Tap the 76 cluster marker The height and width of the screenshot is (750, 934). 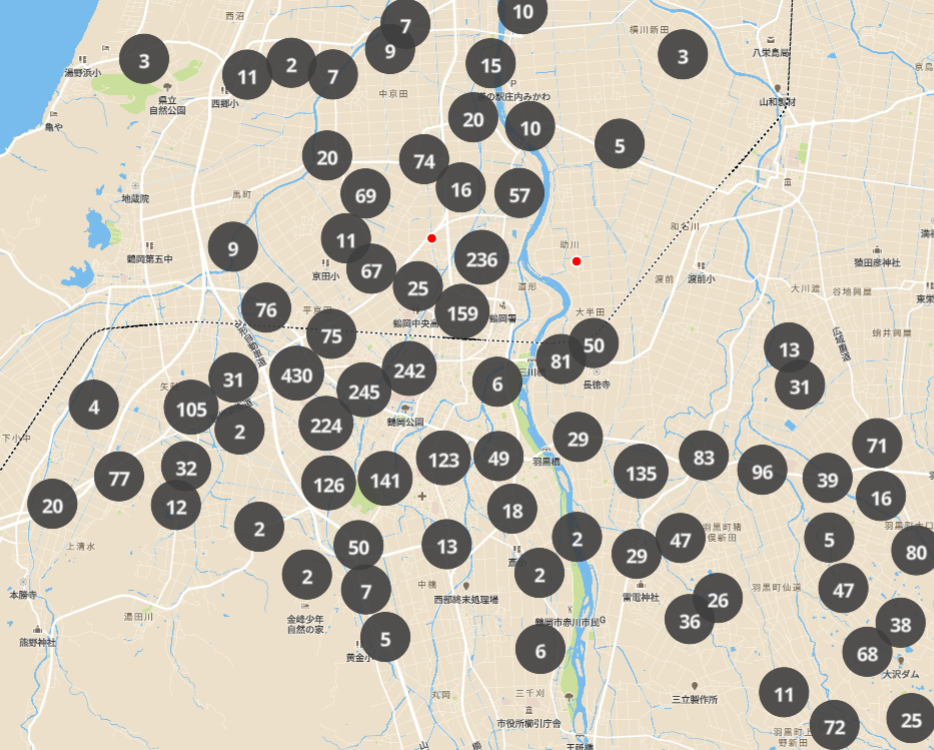tap(266, 310)
